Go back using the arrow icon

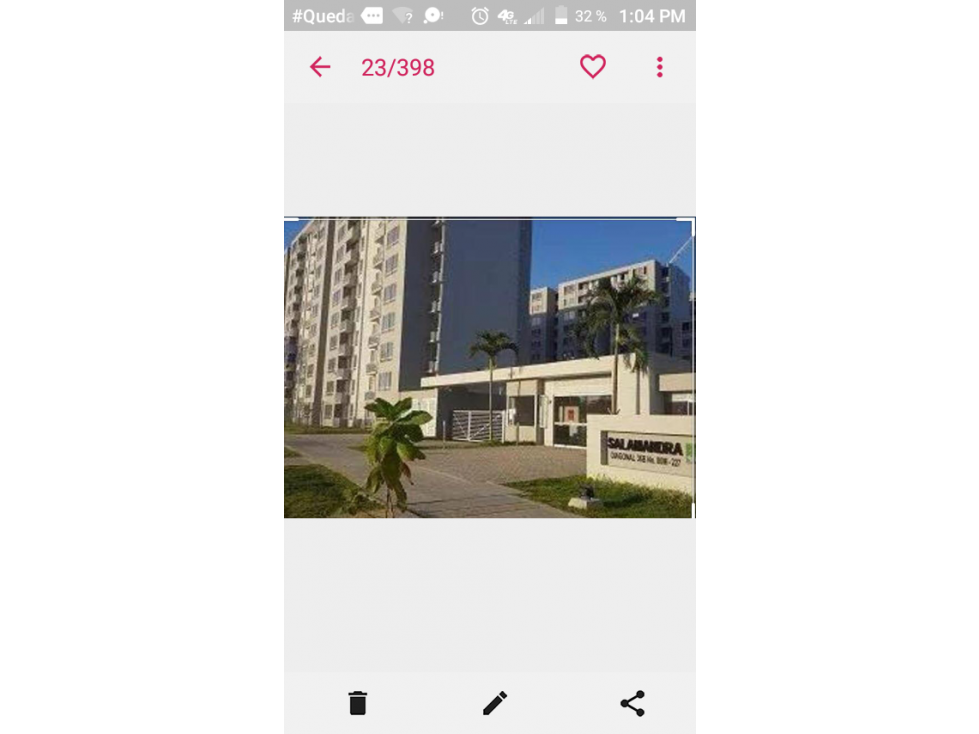tap(320, 67)
